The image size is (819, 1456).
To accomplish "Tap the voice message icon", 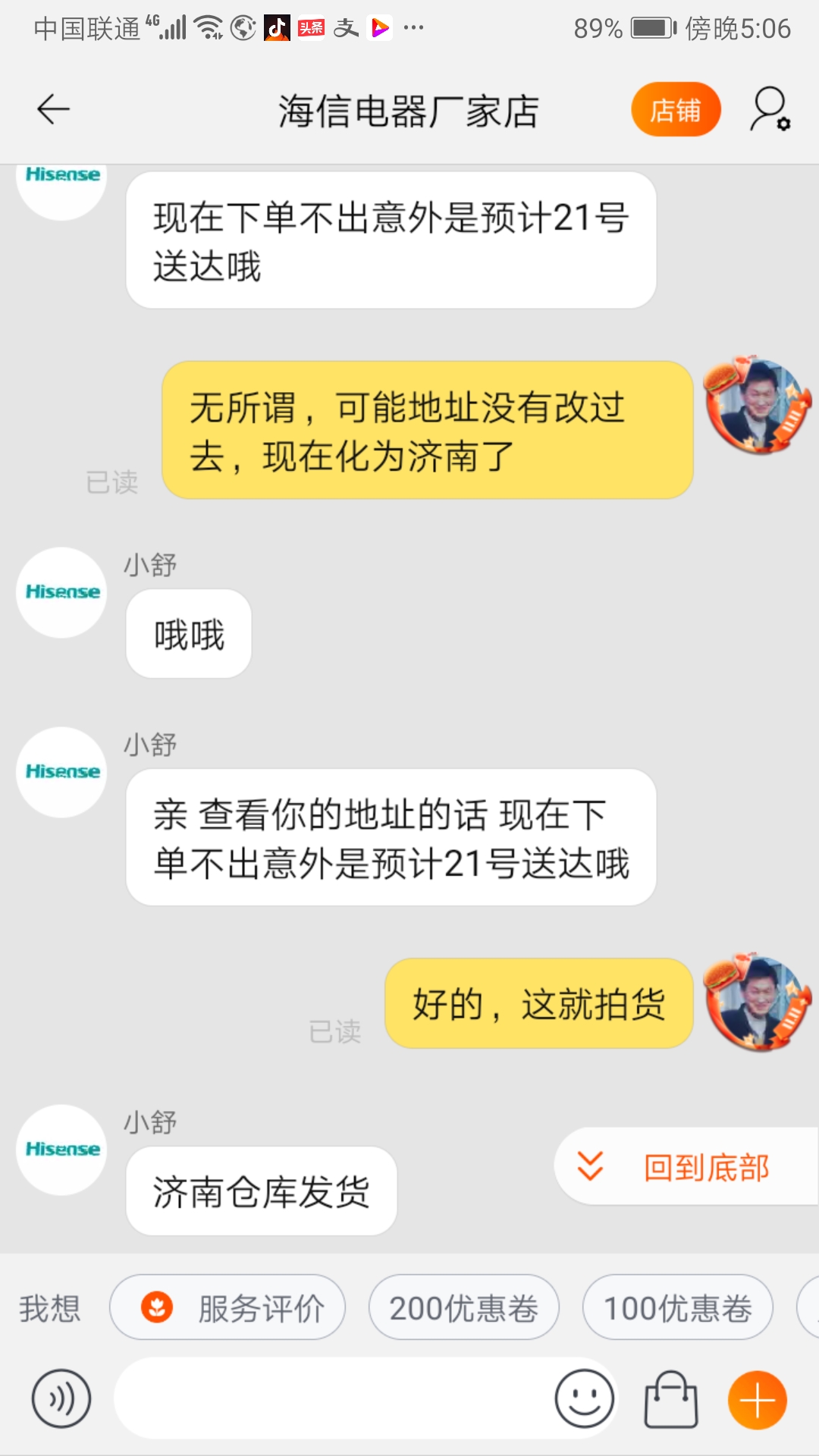I will pyautogui.click(x=61, y=1399).
